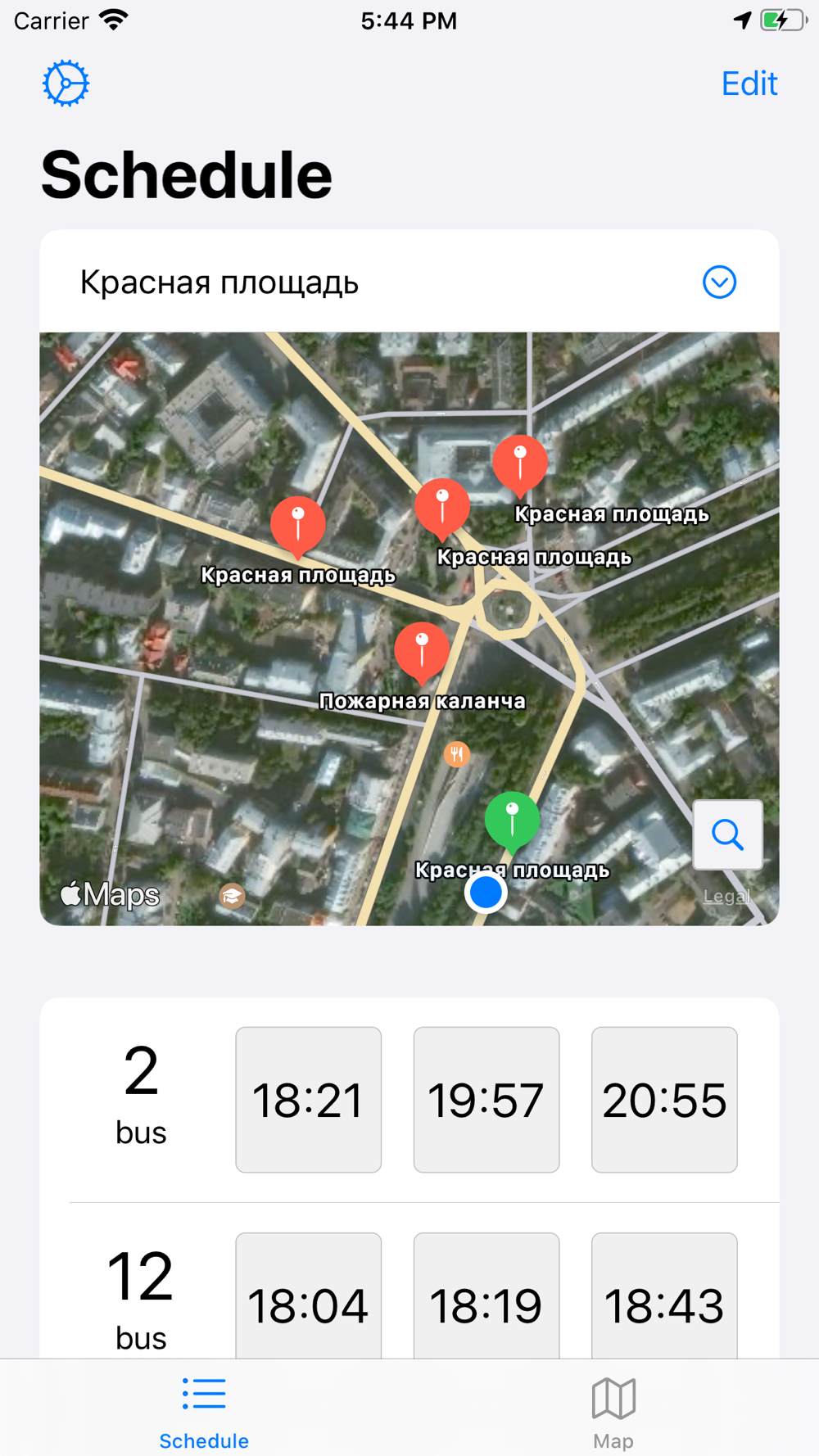Open the Legal link on the map
Viewport: 819px width, 1456px height.
point(726,897)
